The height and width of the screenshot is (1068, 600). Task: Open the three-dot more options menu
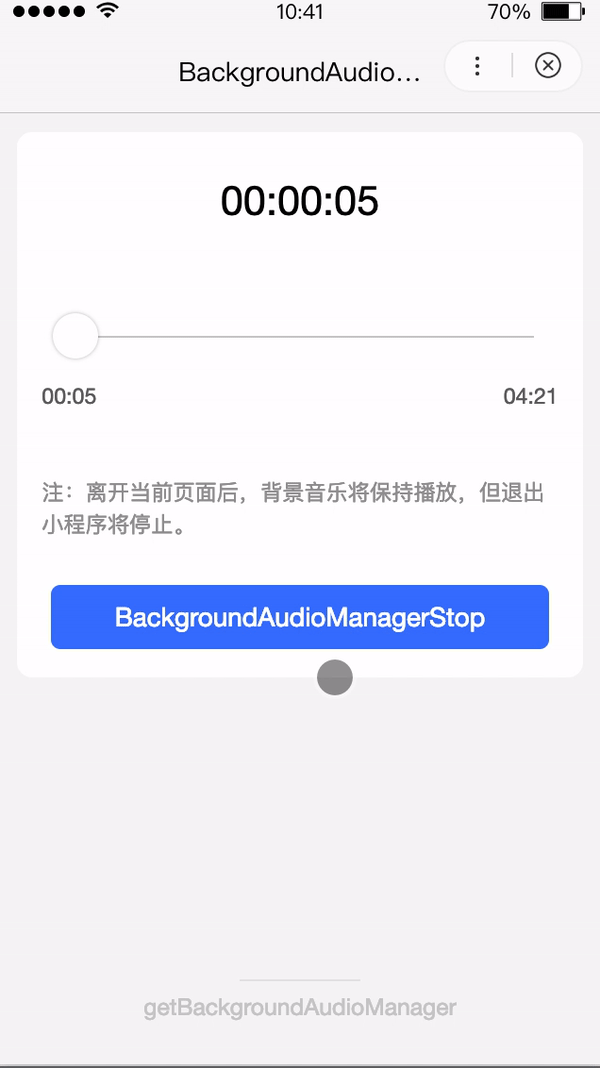pyautogui.click(x=478, y=66)
